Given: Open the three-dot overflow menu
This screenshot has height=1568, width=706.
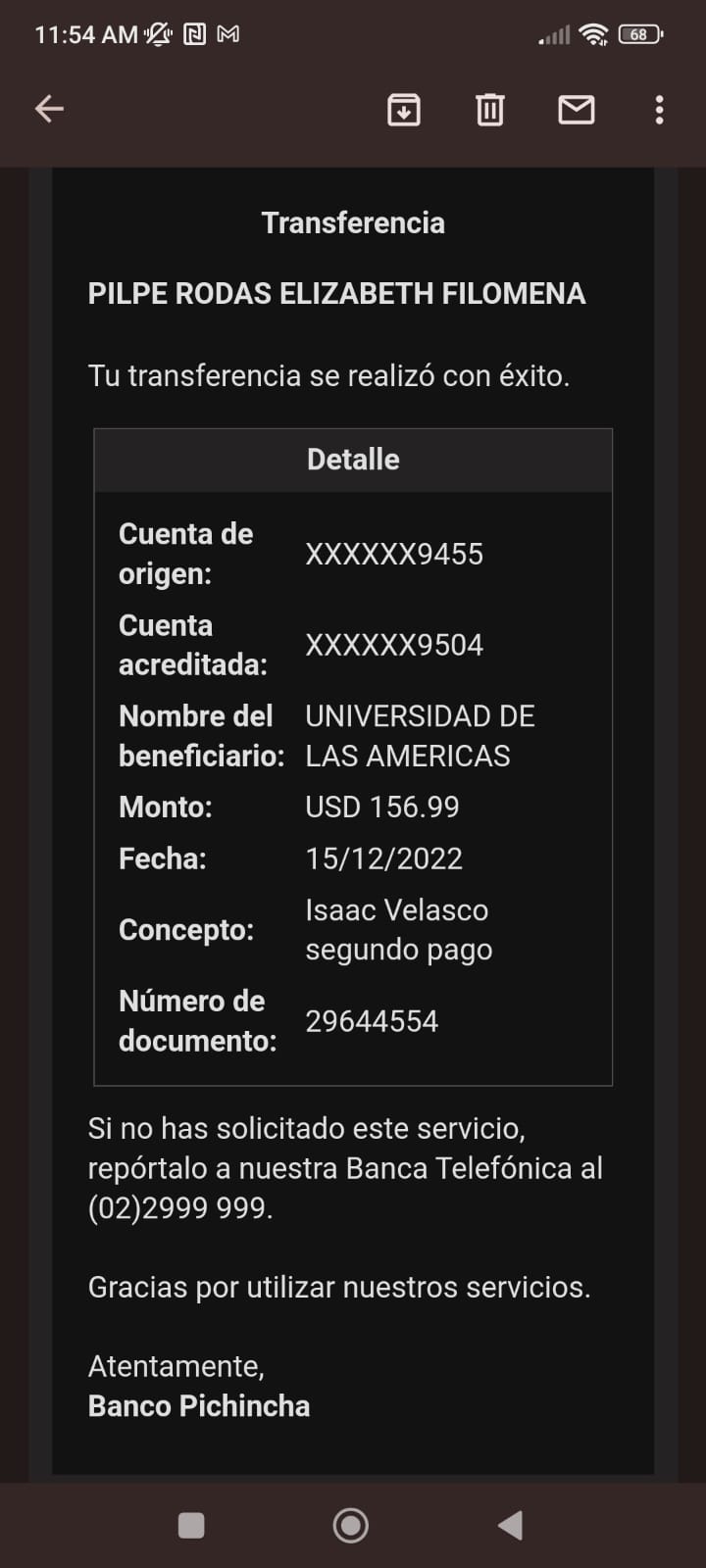Looking at the screenshot, I should tap(659, 110).
